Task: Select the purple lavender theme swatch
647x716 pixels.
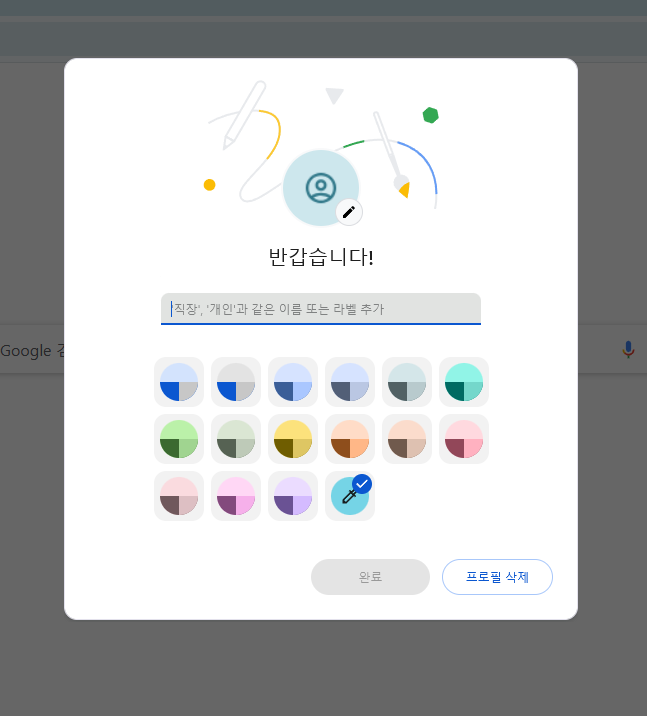Action: [293, 496]
